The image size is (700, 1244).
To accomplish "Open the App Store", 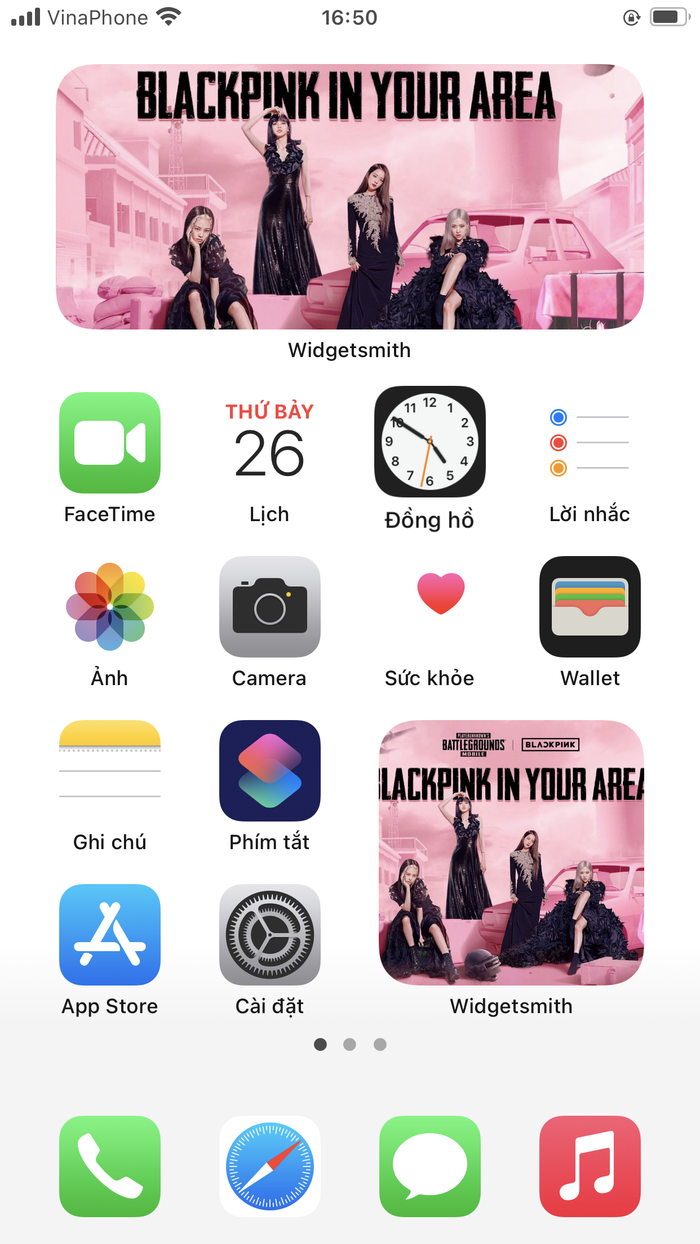I will pyautogui.click(x=110, y=934).
